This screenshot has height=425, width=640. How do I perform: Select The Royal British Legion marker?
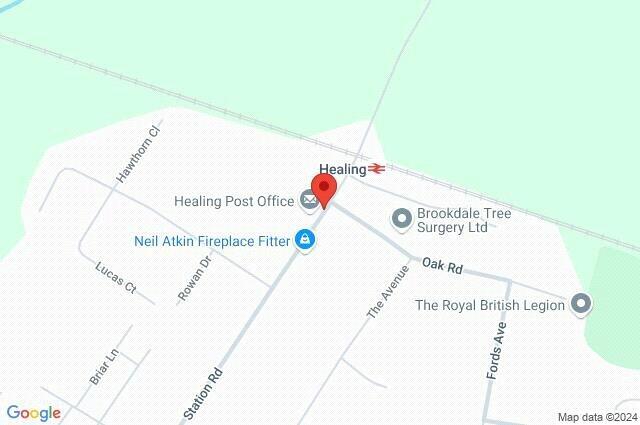(x=581, y=304)
